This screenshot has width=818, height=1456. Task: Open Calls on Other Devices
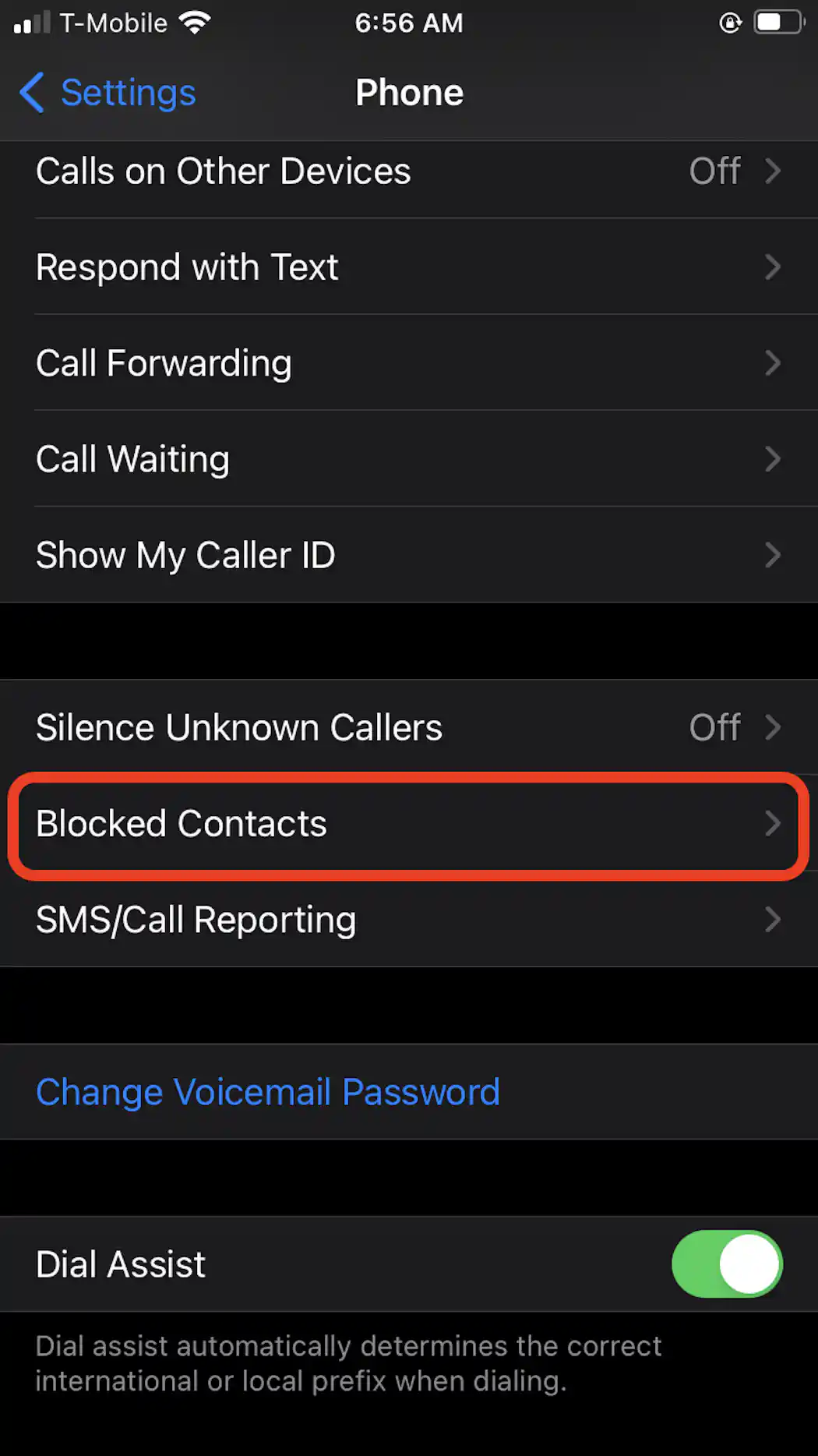(408, 171)
